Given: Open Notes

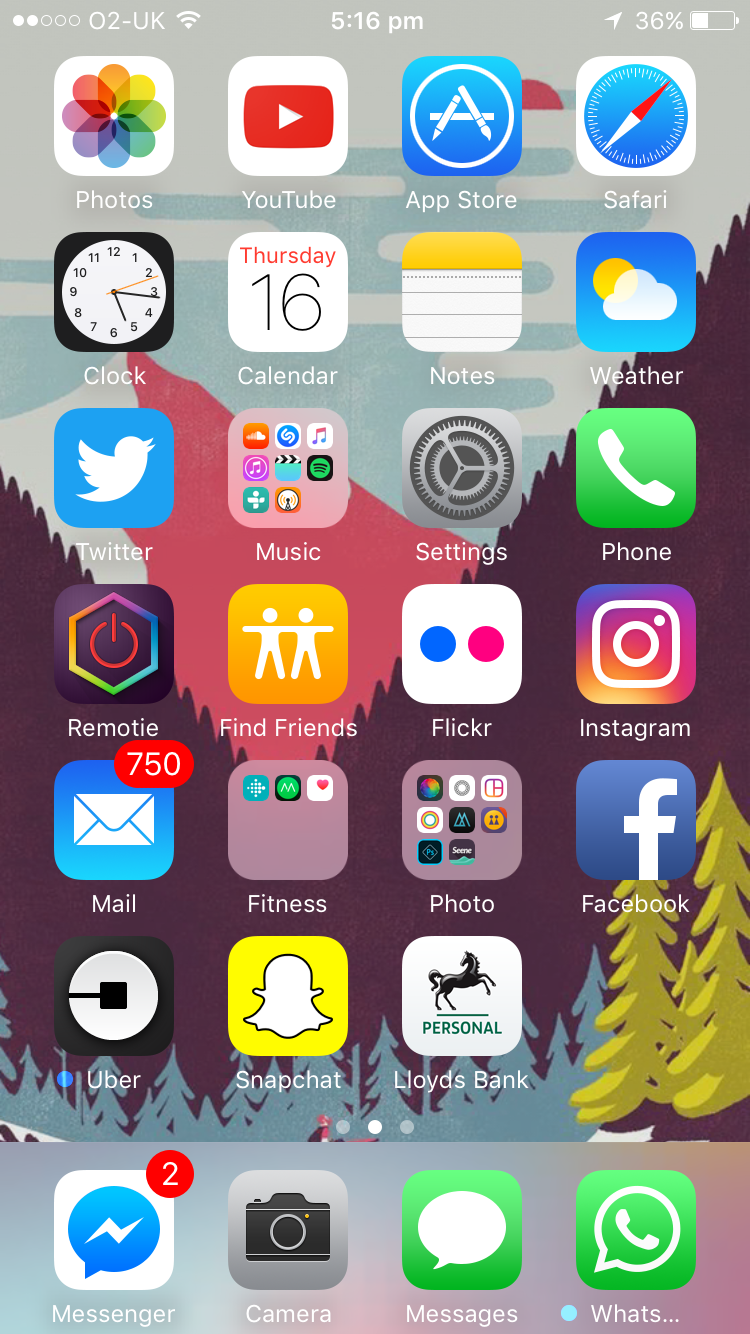Looking at the screenshot, I should click(461, 292).
